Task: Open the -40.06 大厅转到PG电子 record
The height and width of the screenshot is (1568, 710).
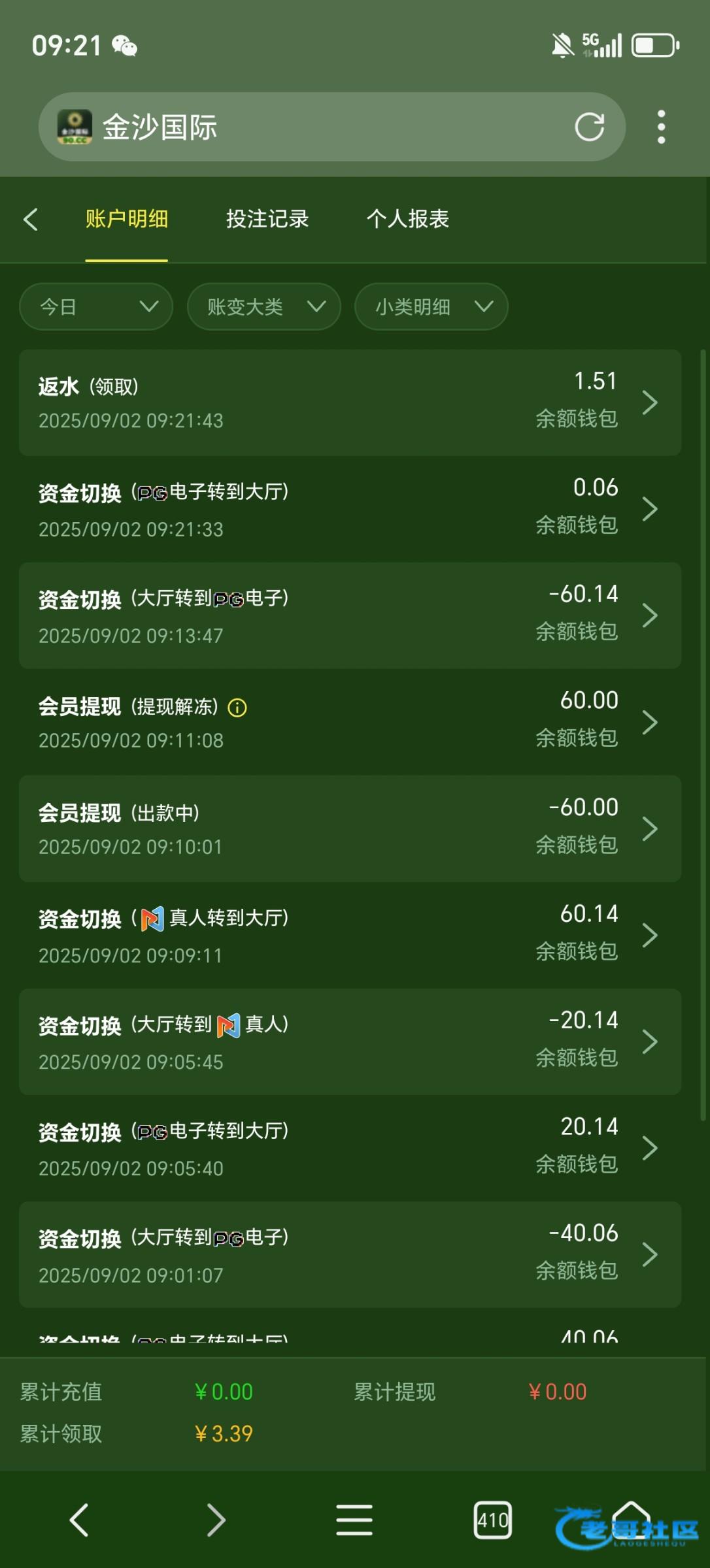Action: click(x=350, y=1254)
